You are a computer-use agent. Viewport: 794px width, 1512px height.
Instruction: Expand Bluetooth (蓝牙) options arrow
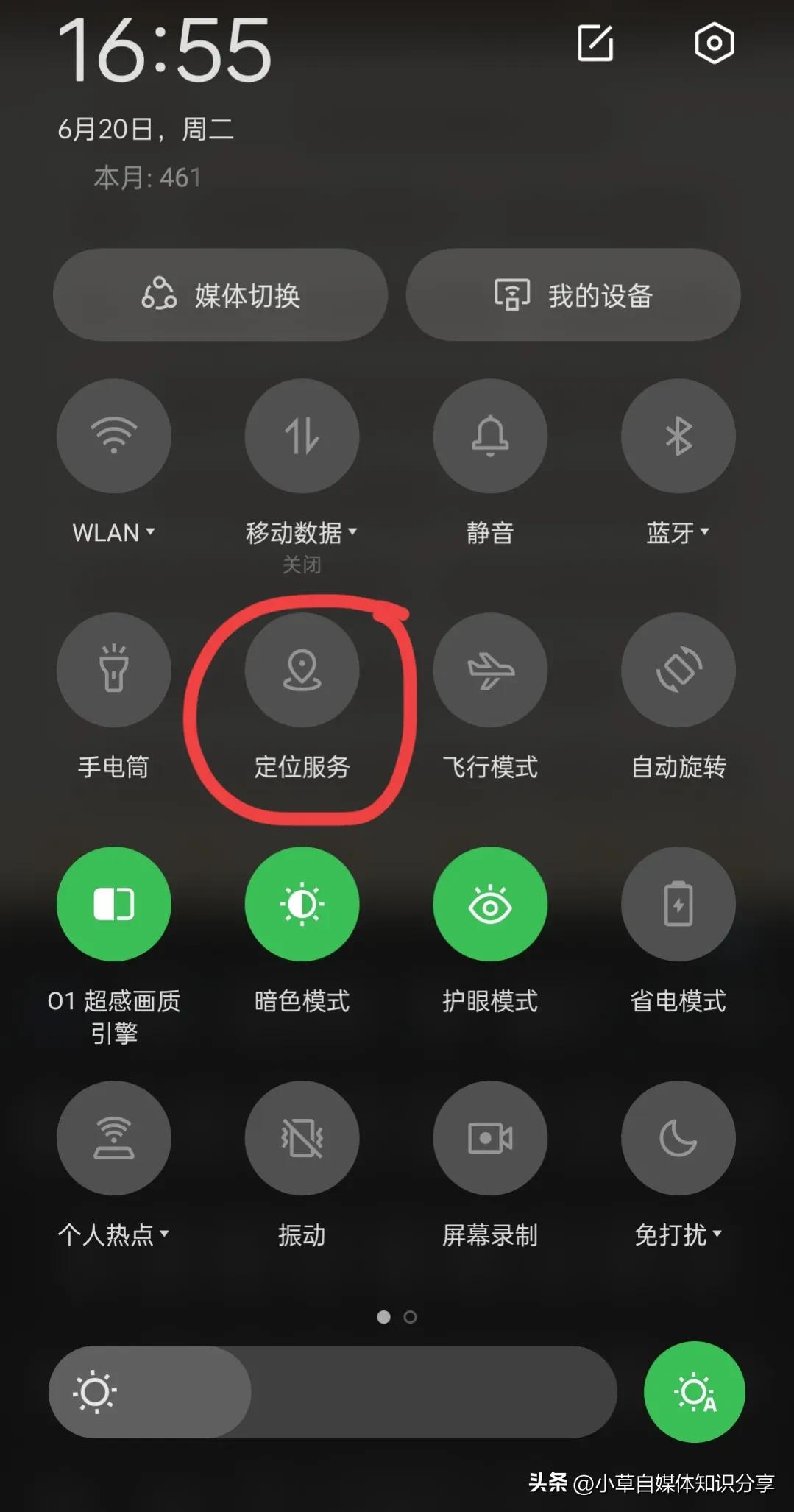(704, 533)
